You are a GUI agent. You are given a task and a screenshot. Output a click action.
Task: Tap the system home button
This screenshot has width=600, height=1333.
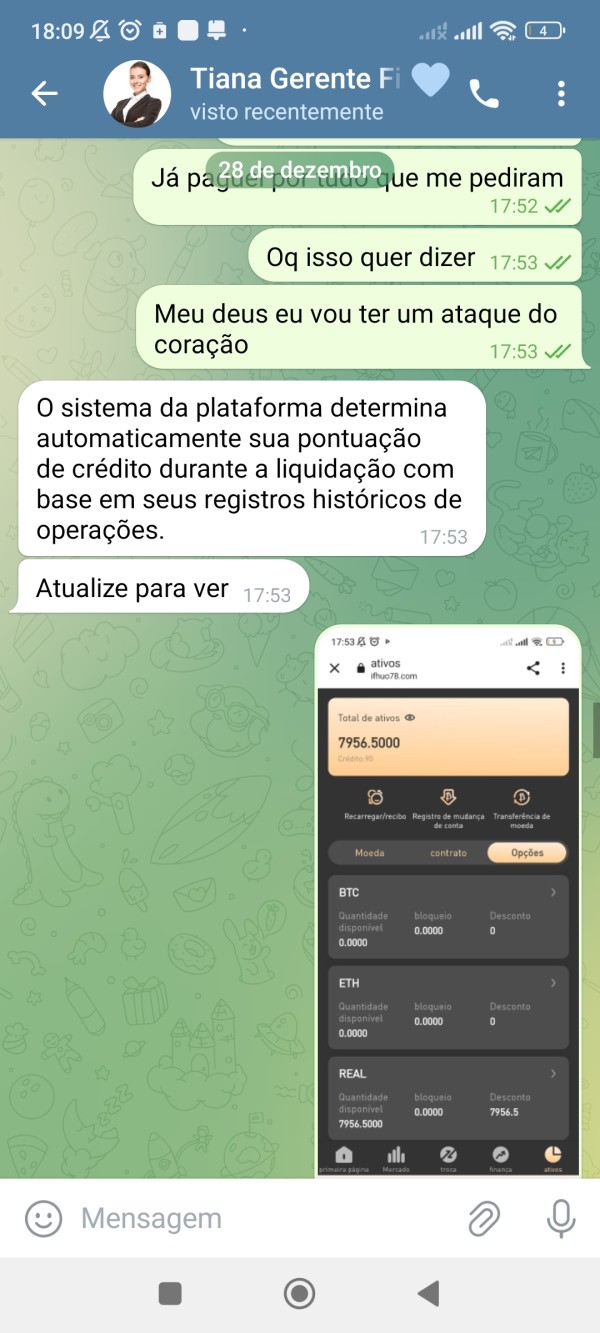300,1293
